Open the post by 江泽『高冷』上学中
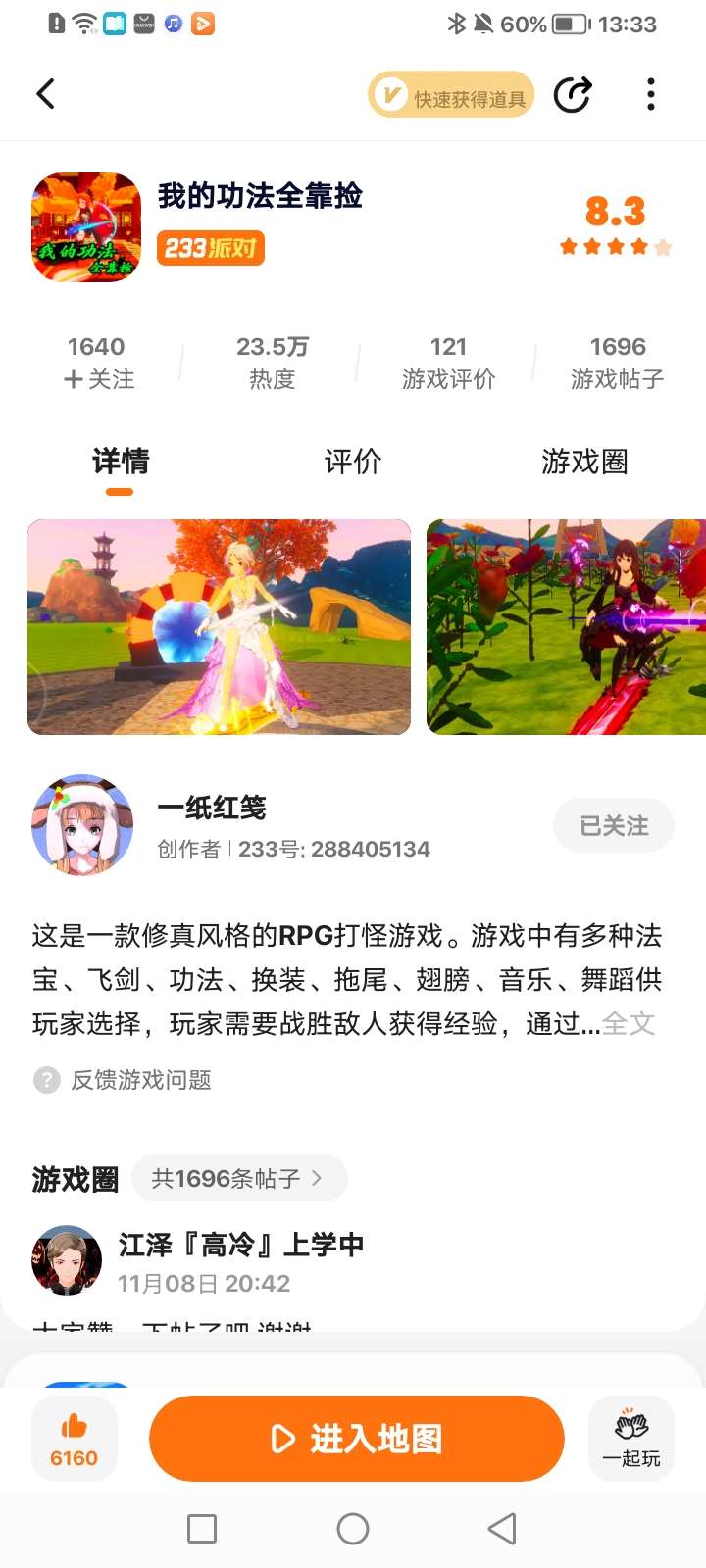 240,1246
